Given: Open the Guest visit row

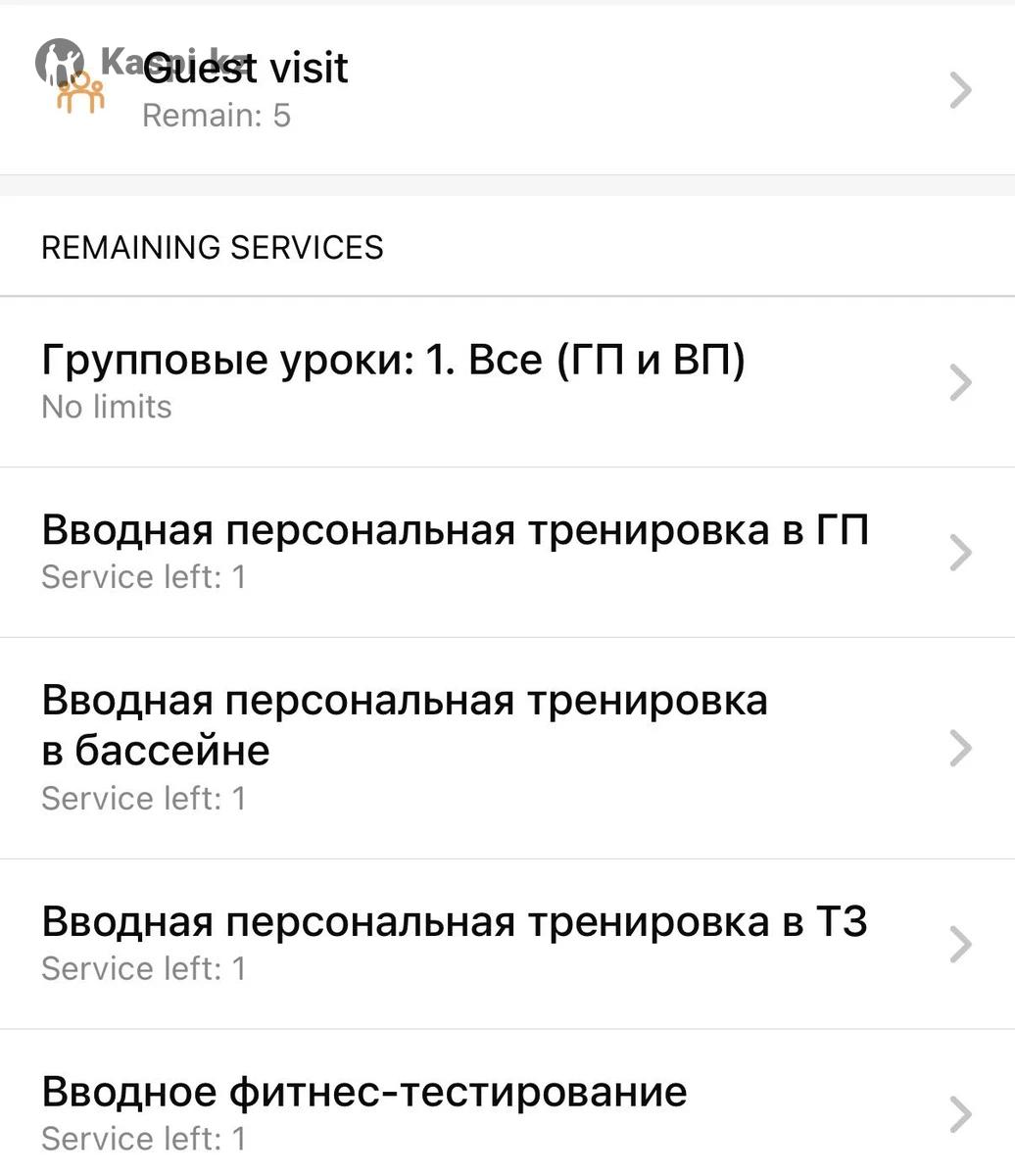Looking at the screenshot, I should point(507,90).
